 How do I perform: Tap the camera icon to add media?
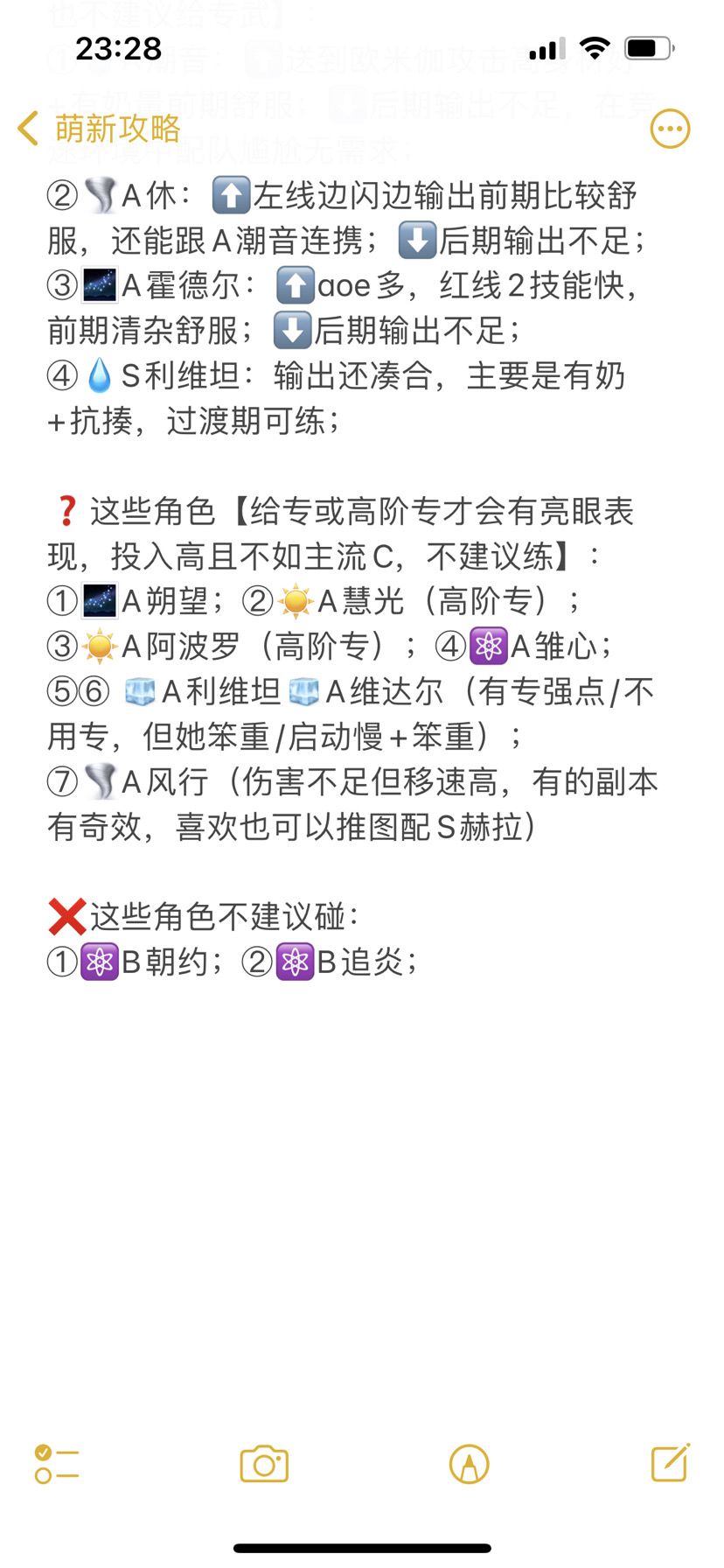coord(265,1465)
